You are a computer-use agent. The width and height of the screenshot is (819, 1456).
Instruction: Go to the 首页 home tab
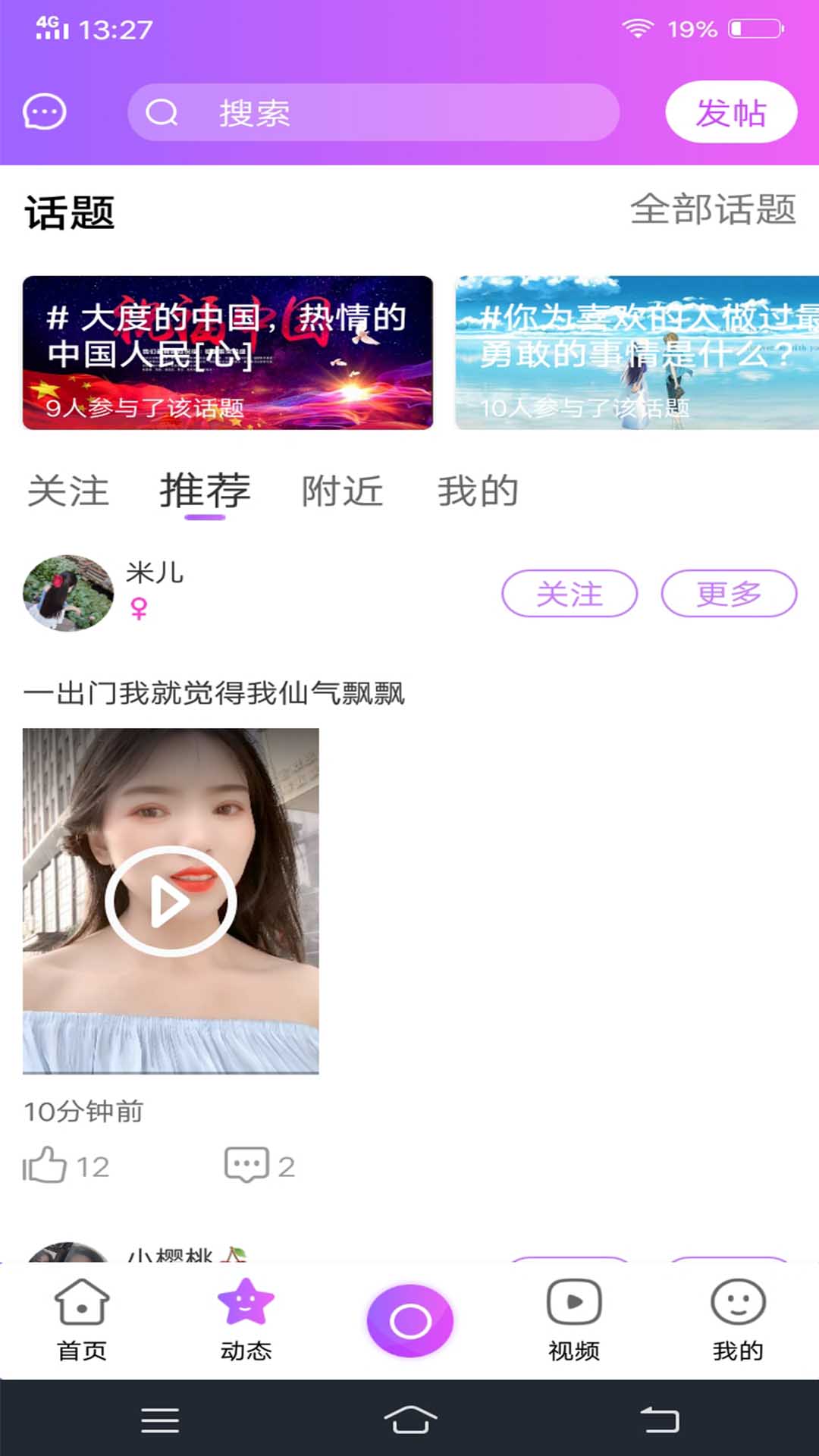pos(82,1319)
